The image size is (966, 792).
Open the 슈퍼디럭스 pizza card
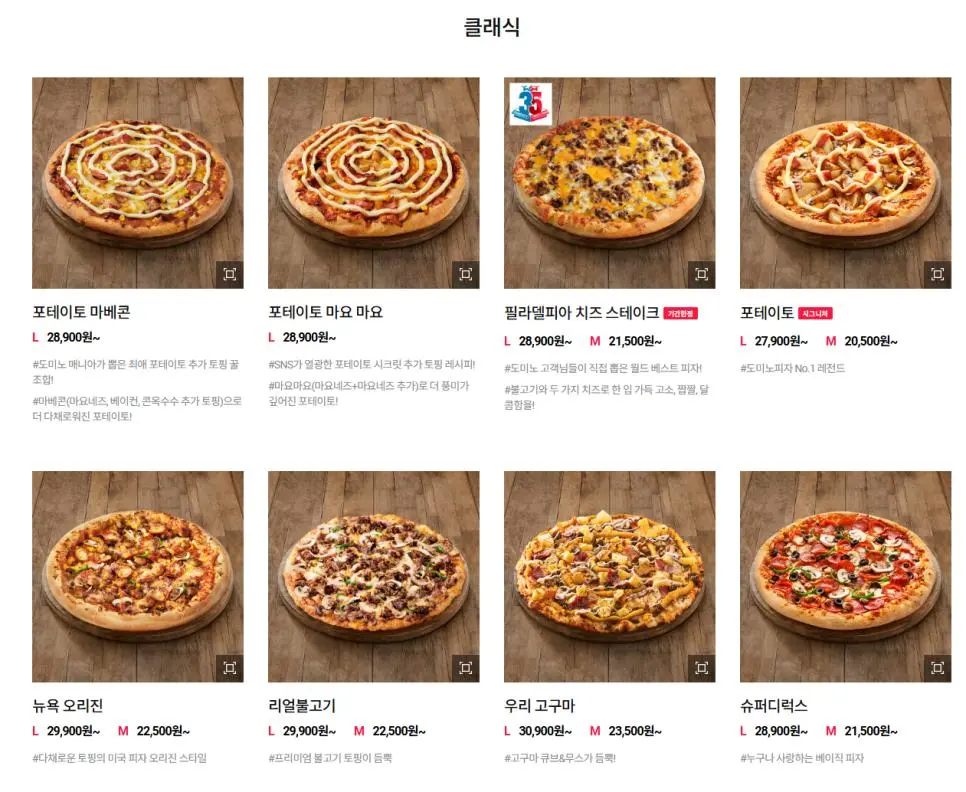[845, 565]
